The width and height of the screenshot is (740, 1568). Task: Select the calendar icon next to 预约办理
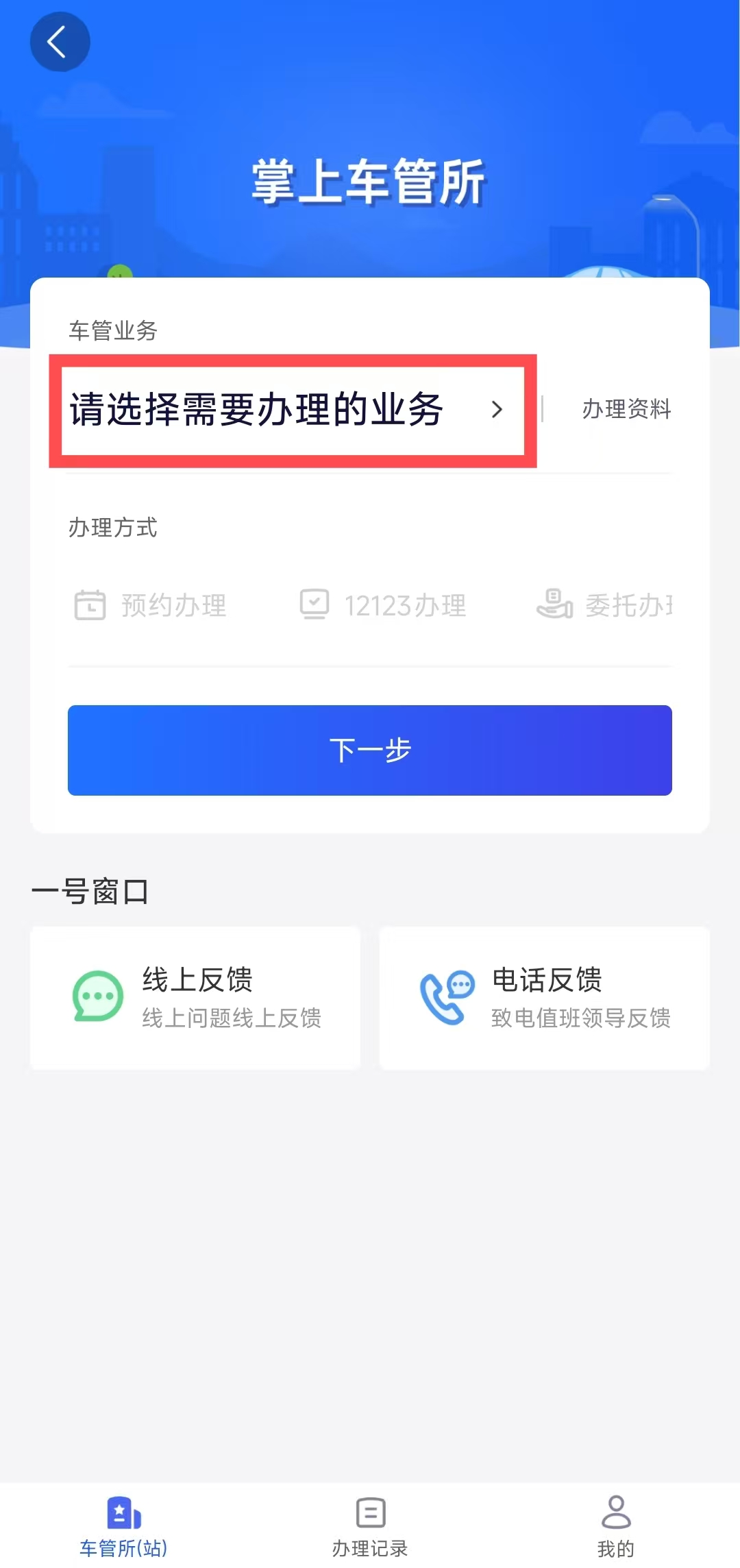point(88,605)
